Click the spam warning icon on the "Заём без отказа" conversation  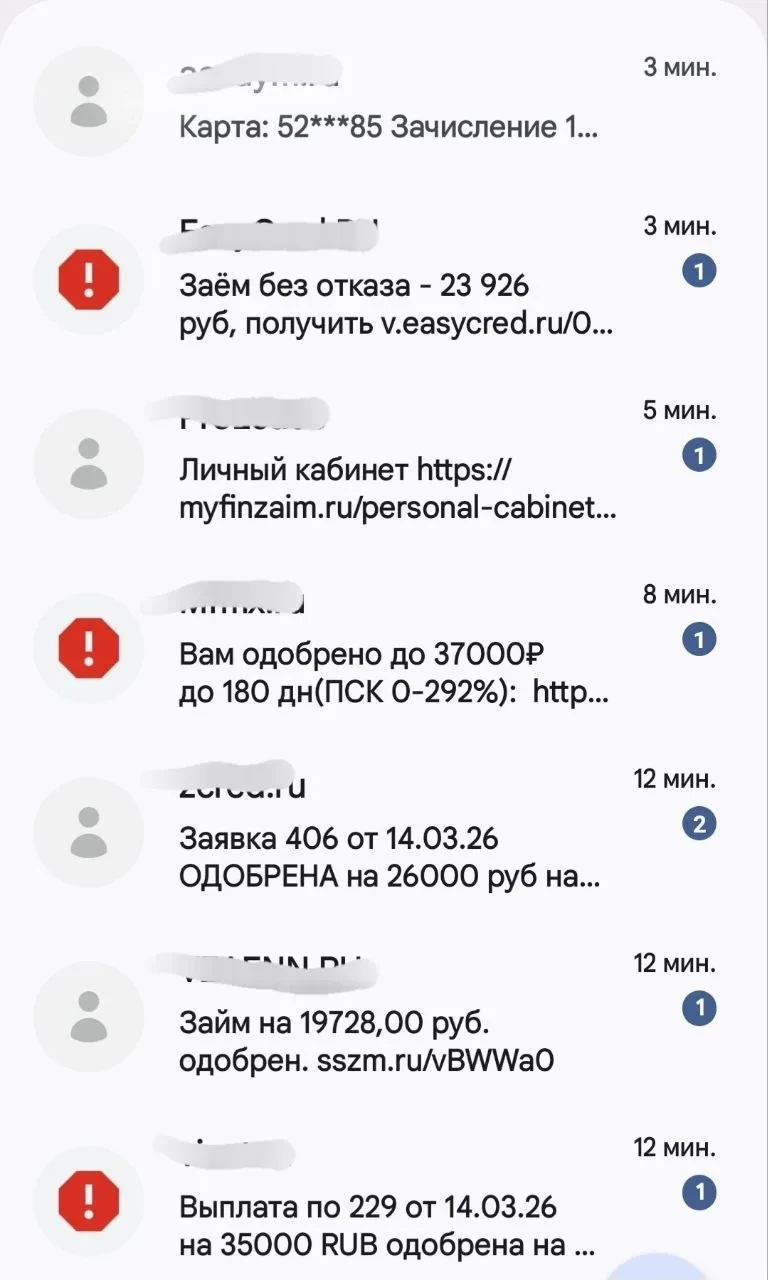(x=88, y=279)
